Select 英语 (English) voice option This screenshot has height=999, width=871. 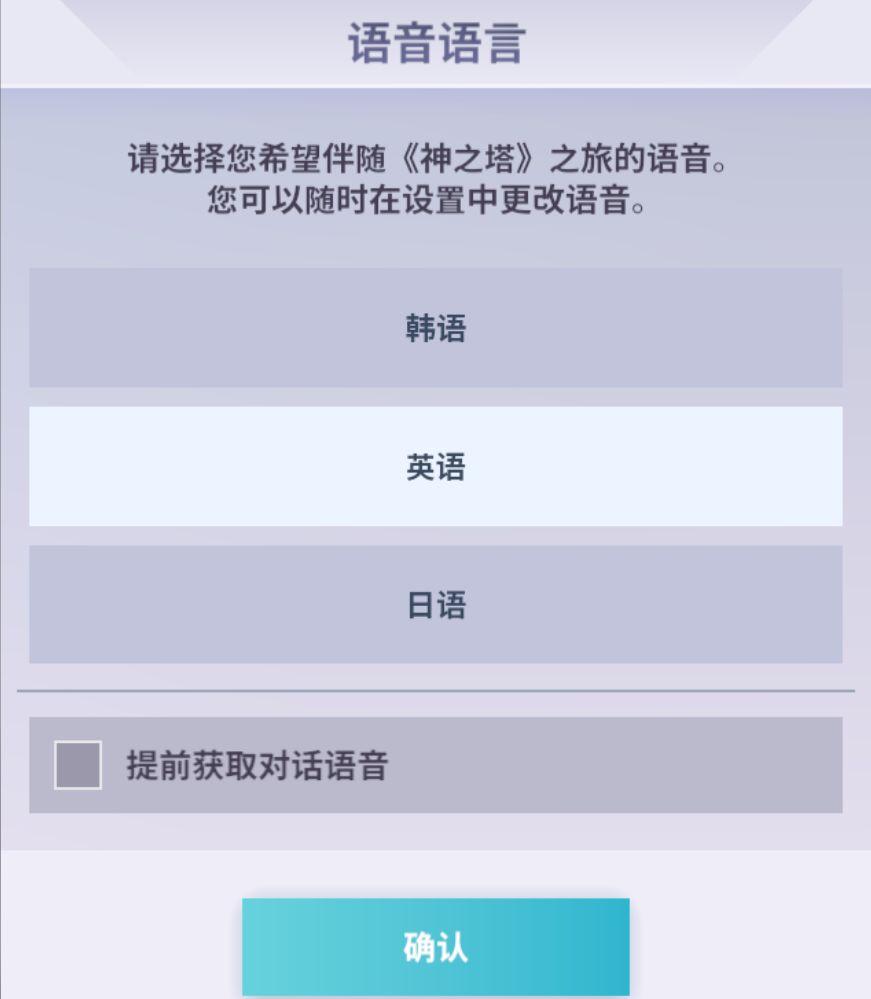tap(435, 465)
